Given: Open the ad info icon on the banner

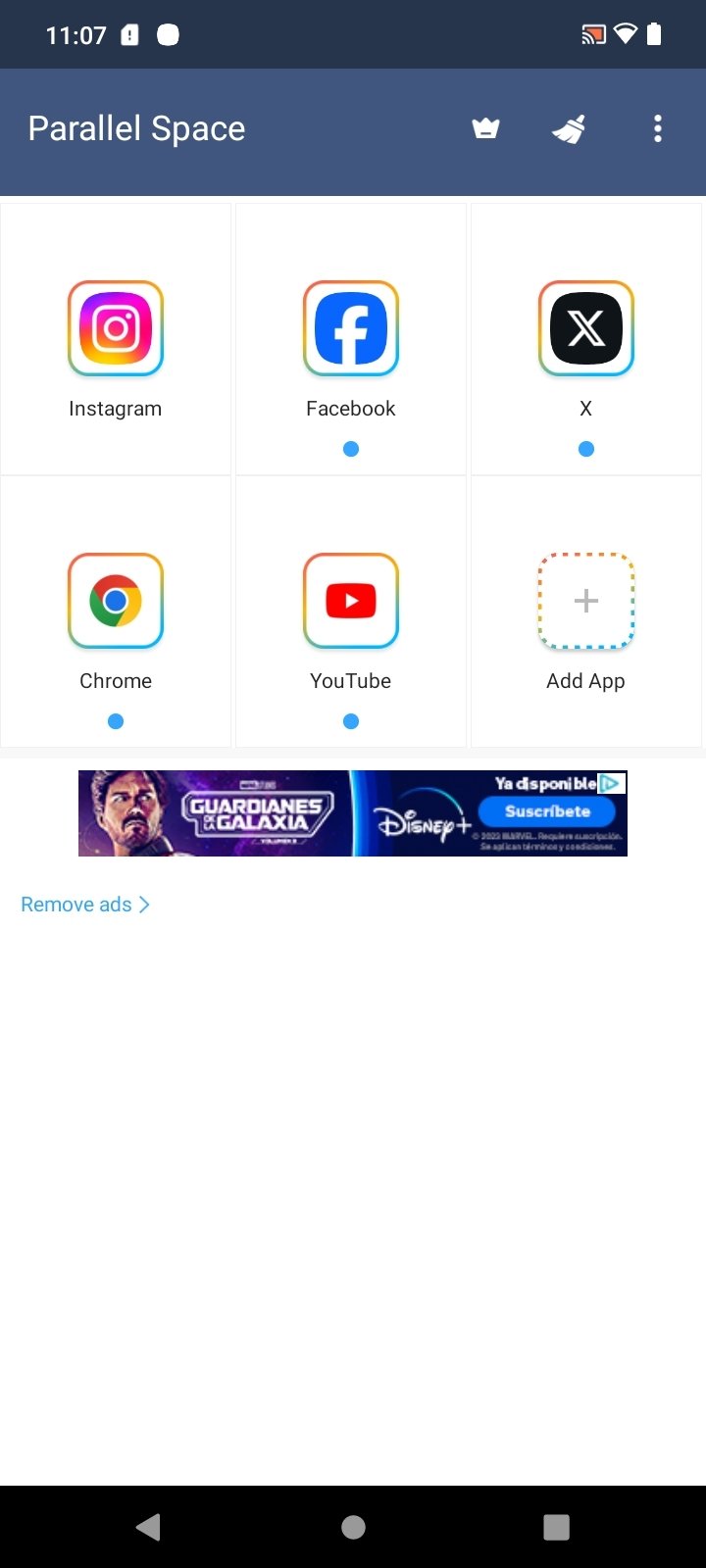Looking at the screenshot, I should (x=612, y=783).
